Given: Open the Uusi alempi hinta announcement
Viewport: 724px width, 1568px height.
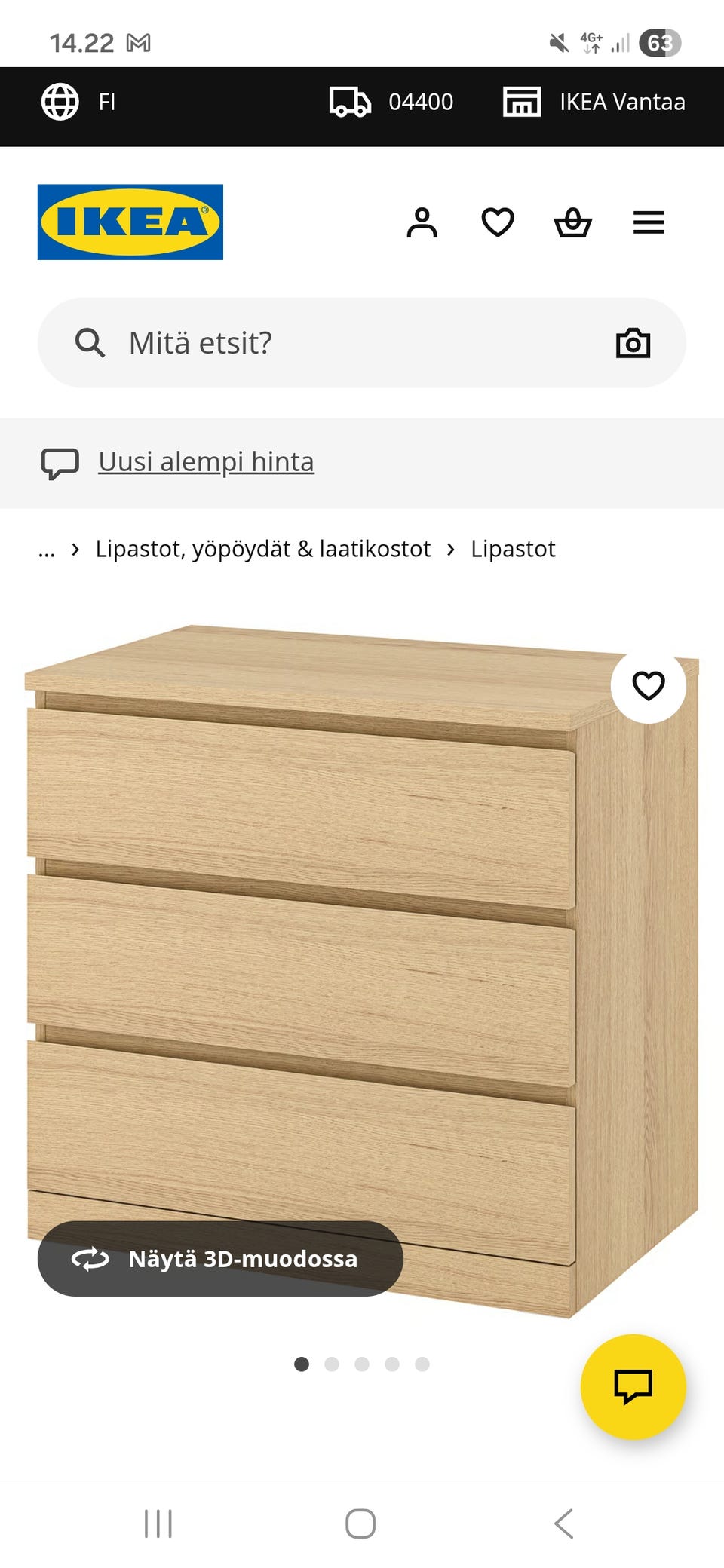Looking at the screenshot, I should tap(206, 461).
